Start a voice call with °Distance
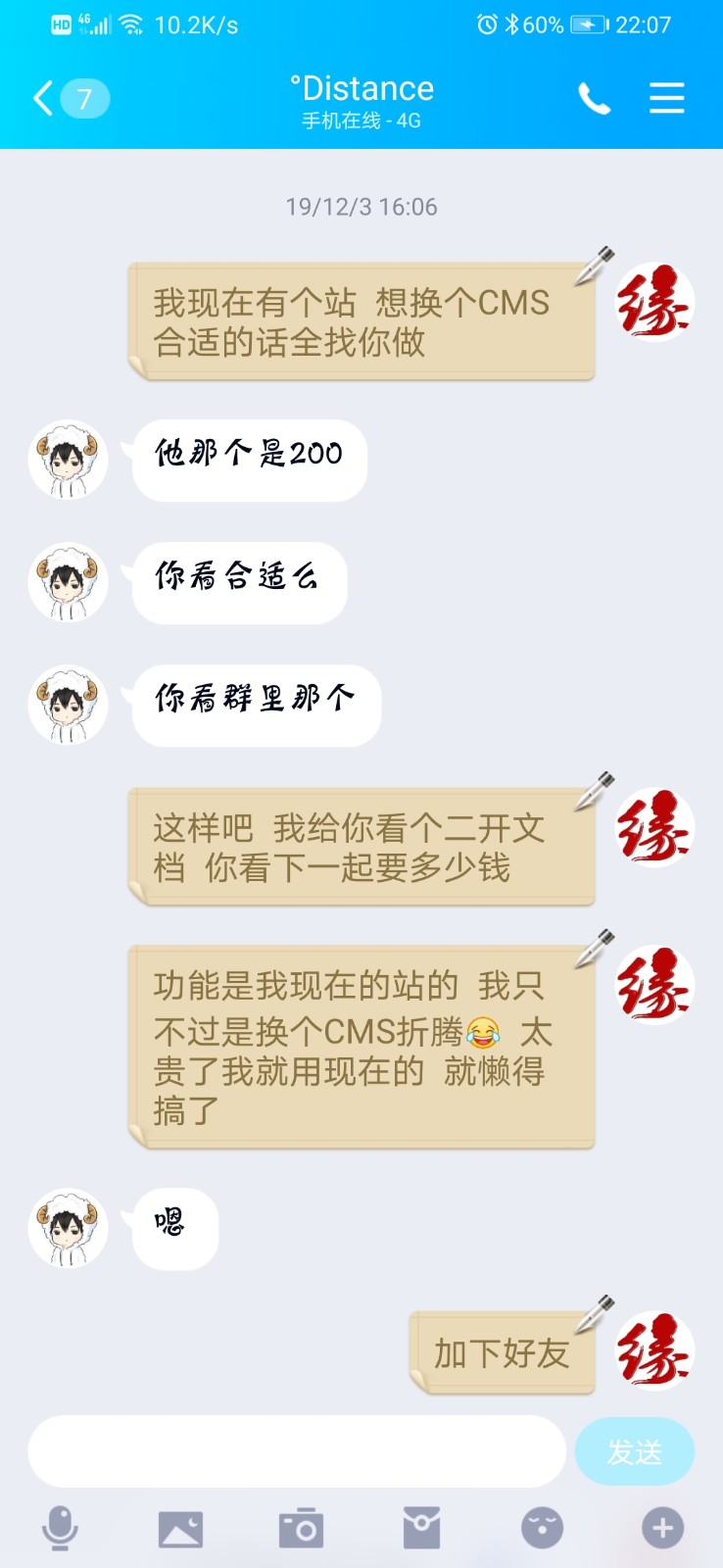The height and width of the screenshot is (1568, 723). (x=594, y=98)
